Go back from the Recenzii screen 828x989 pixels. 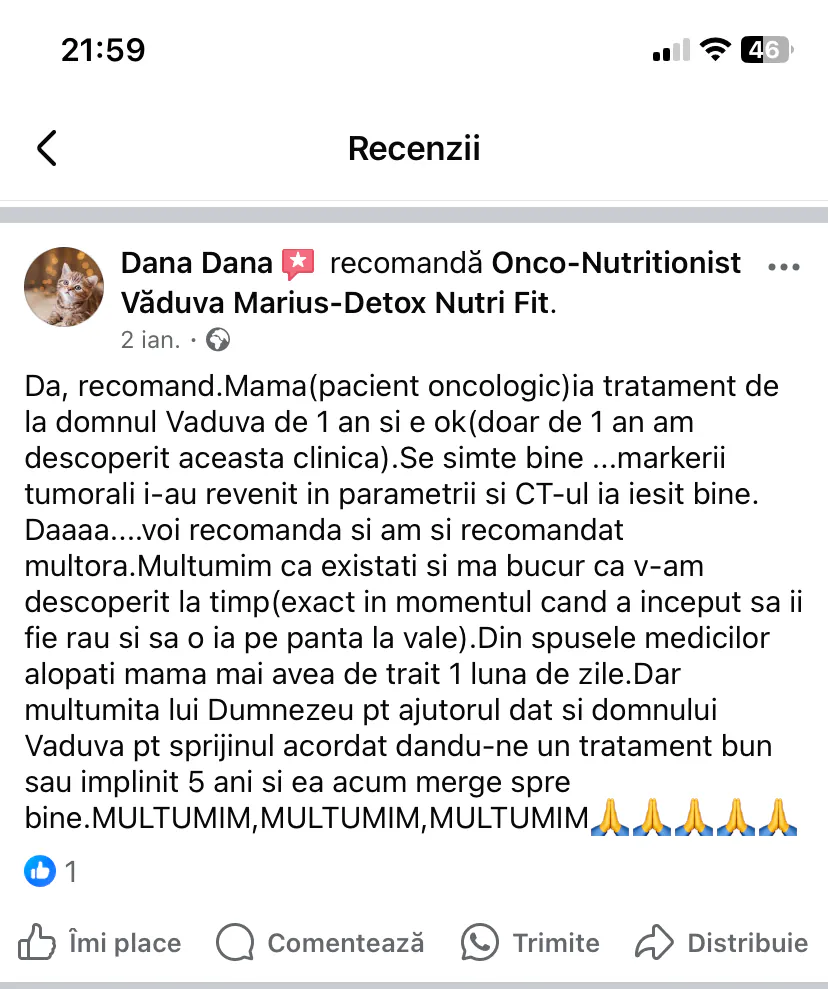point(47,148)
